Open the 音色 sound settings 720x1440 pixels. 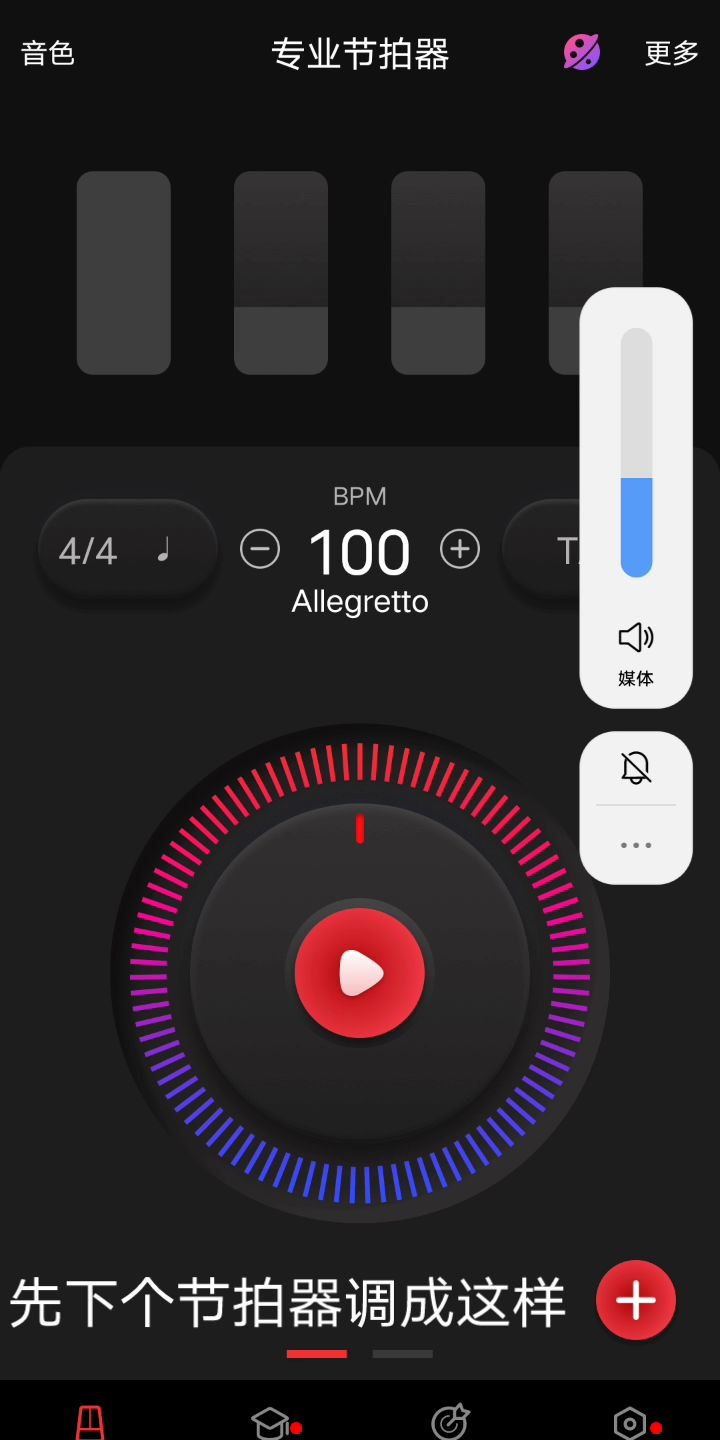[x=48, y=53]
